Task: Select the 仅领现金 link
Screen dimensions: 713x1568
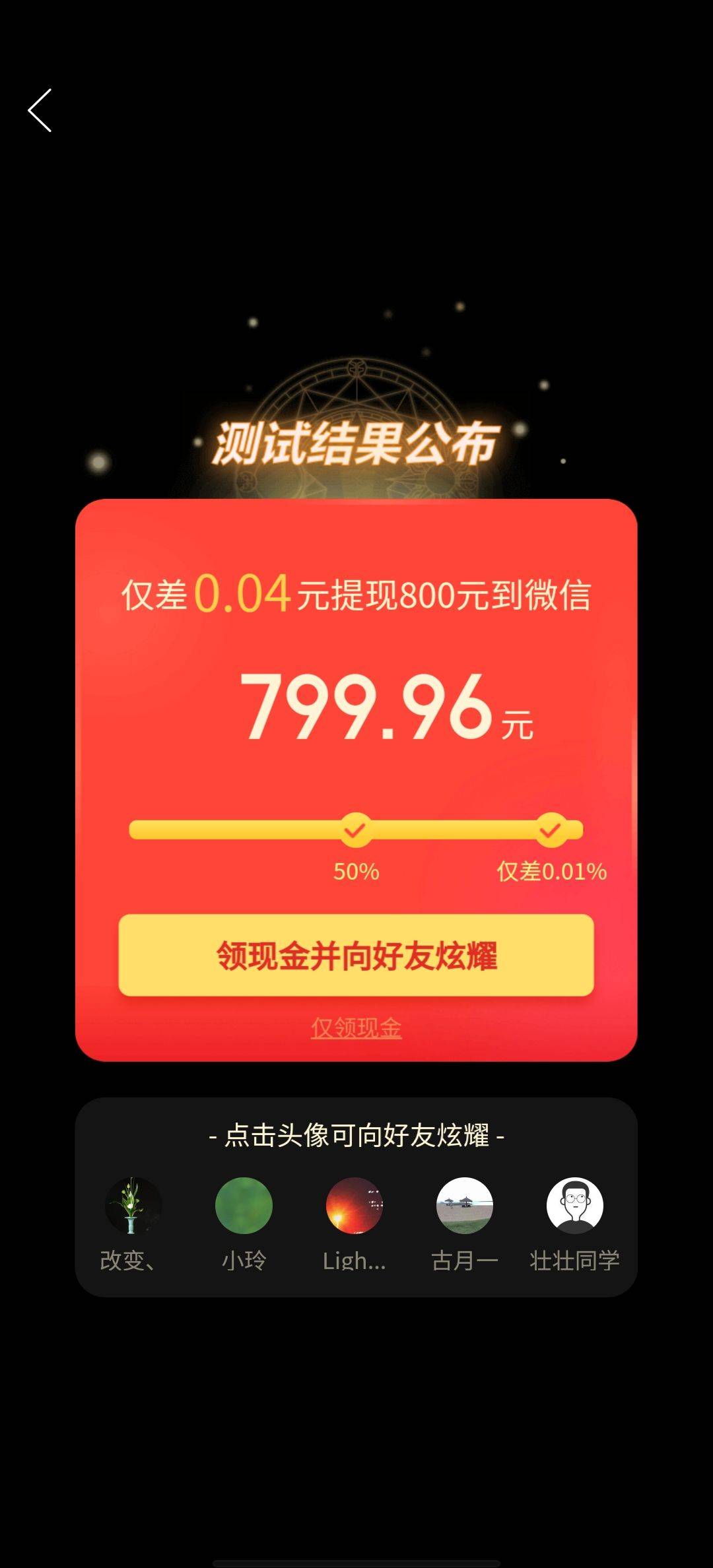Action: (x=356, y=1028)
